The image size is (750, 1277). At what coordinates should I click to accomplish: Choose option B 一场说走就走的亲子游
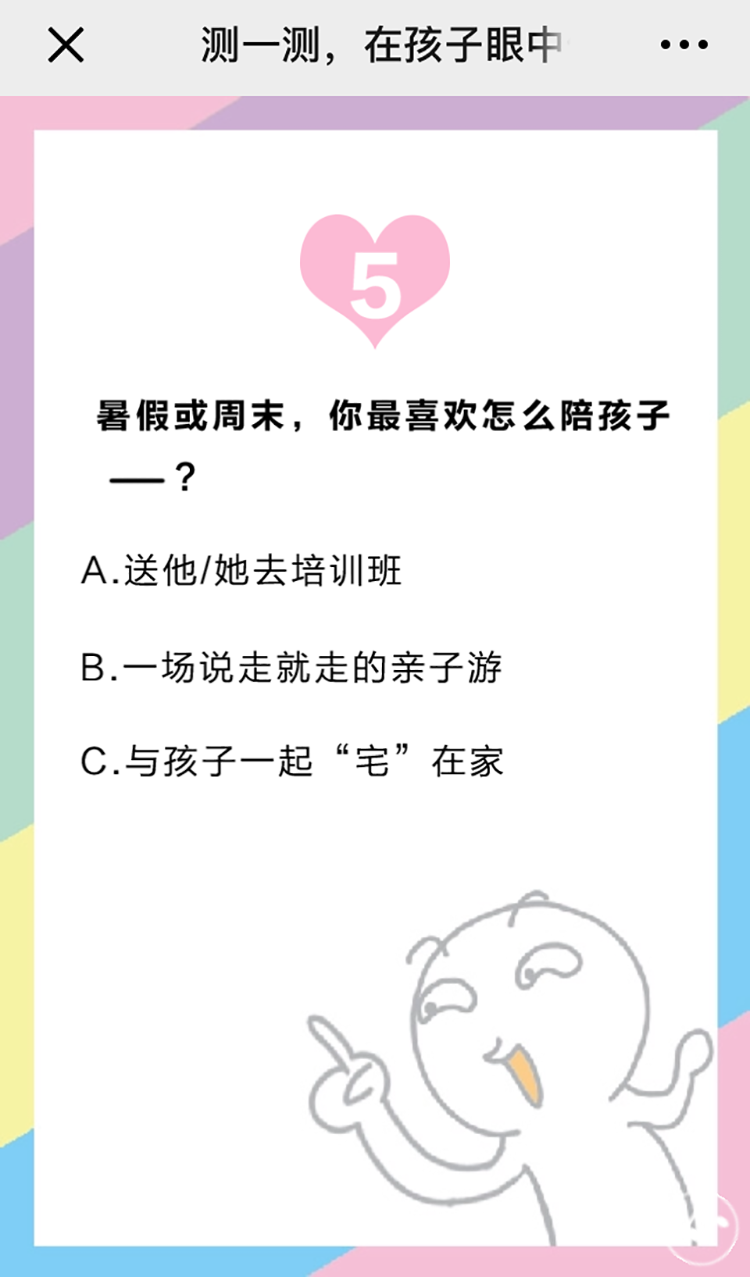(x=291, y=667)
